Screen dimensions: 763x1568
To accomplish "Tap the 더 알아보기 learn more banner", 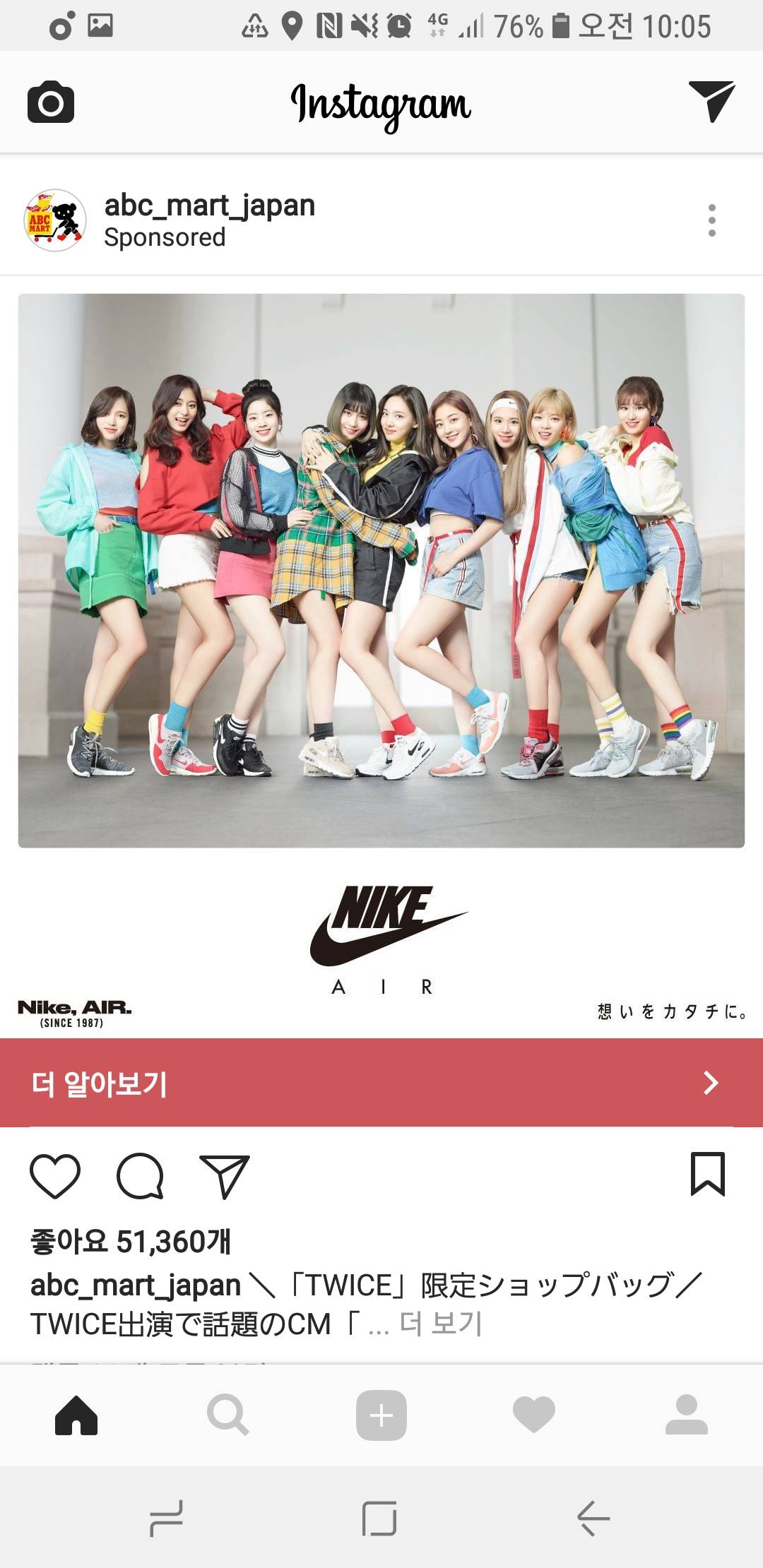I will 381,1082.
